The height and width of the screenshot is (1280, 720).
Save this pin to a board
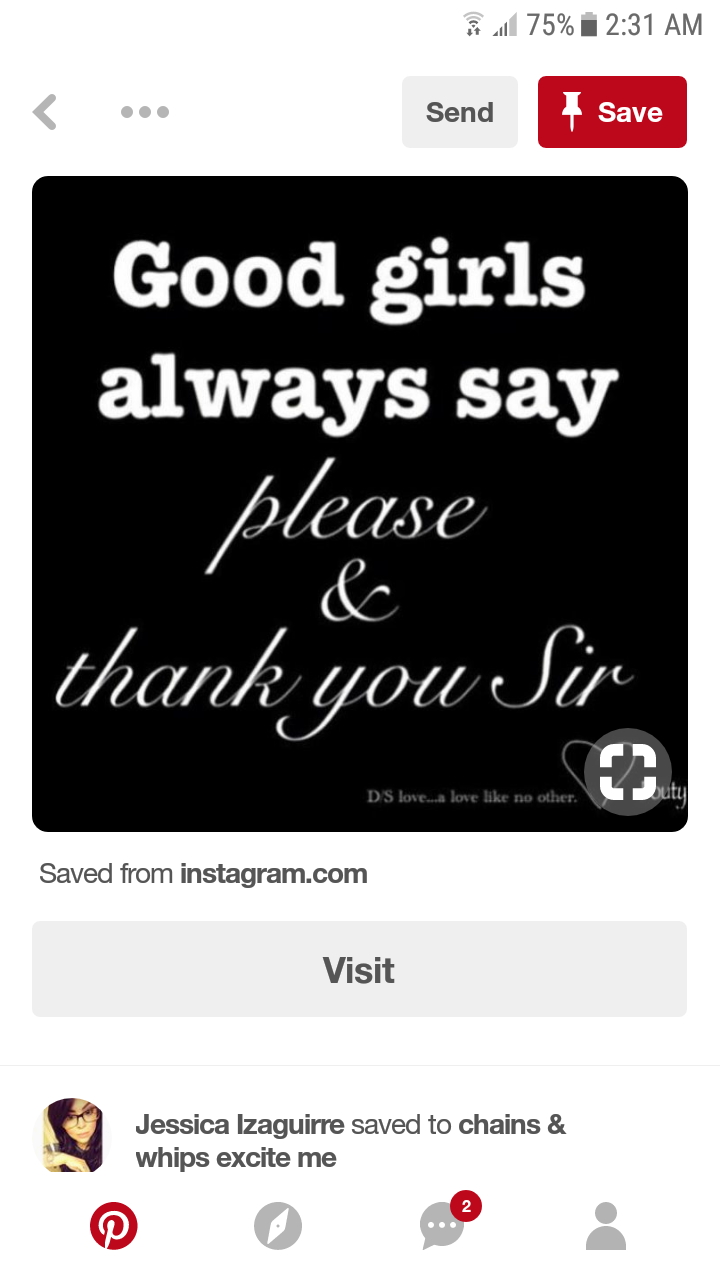pos(612,112)
